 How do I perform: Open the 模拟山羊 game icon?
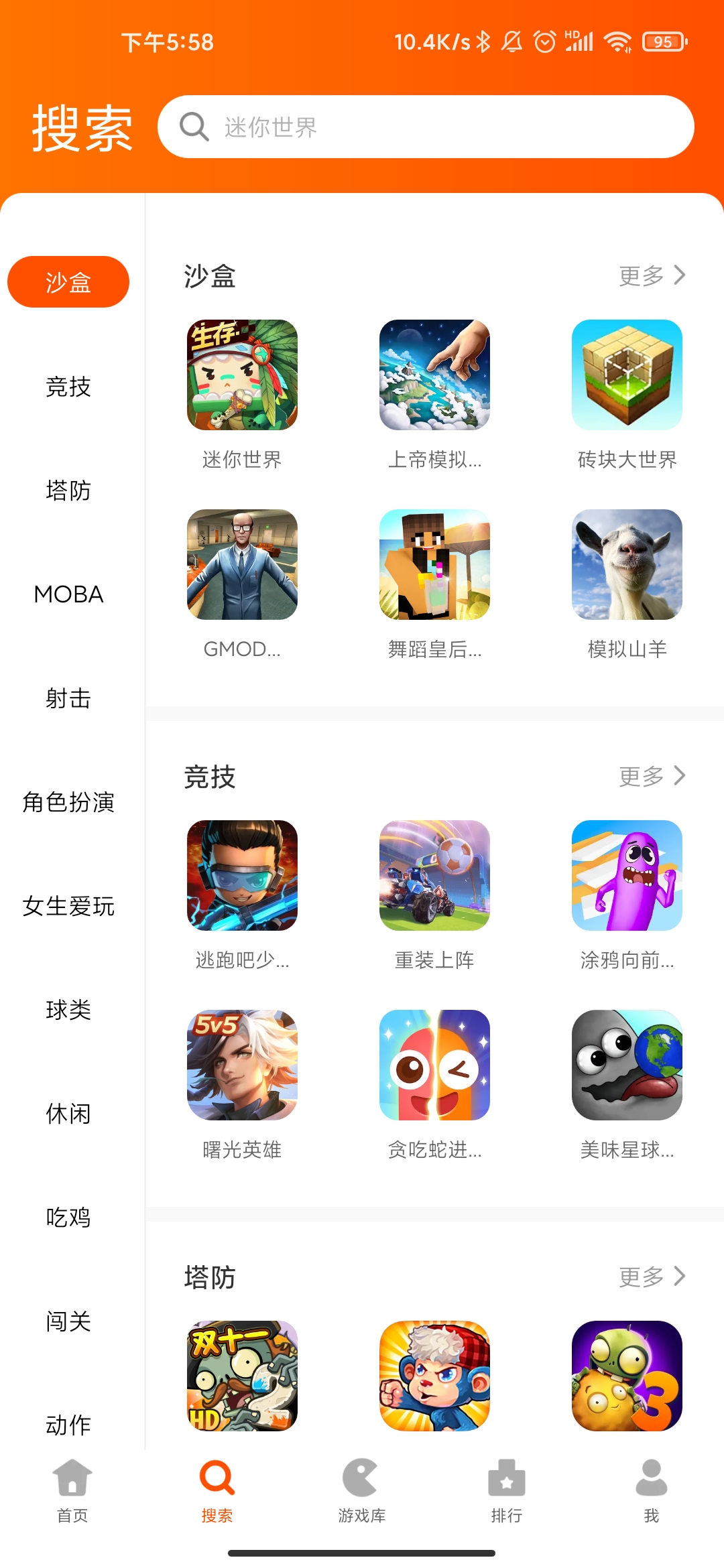[626, 565]
